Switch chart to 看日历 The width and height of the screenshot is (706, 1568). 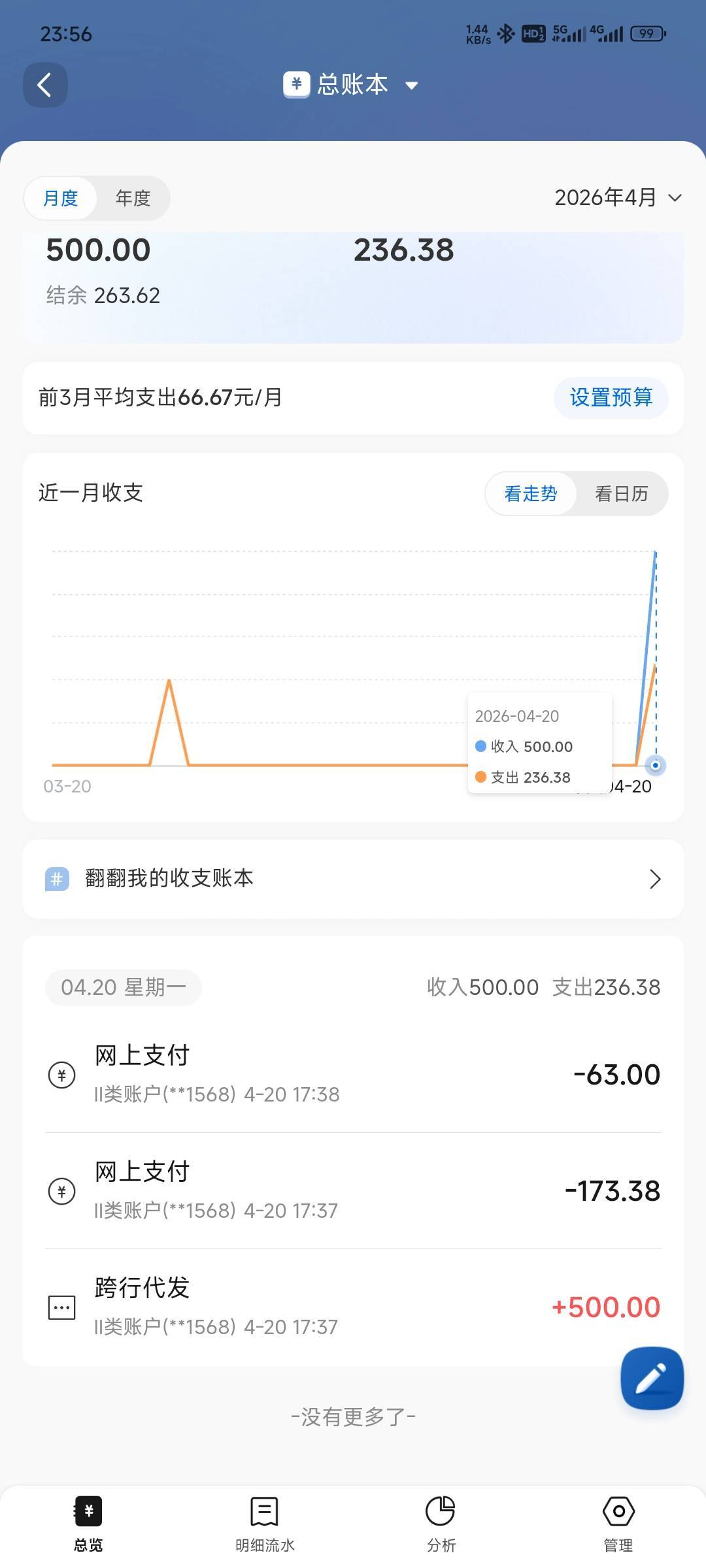click(x=622, y=493)
